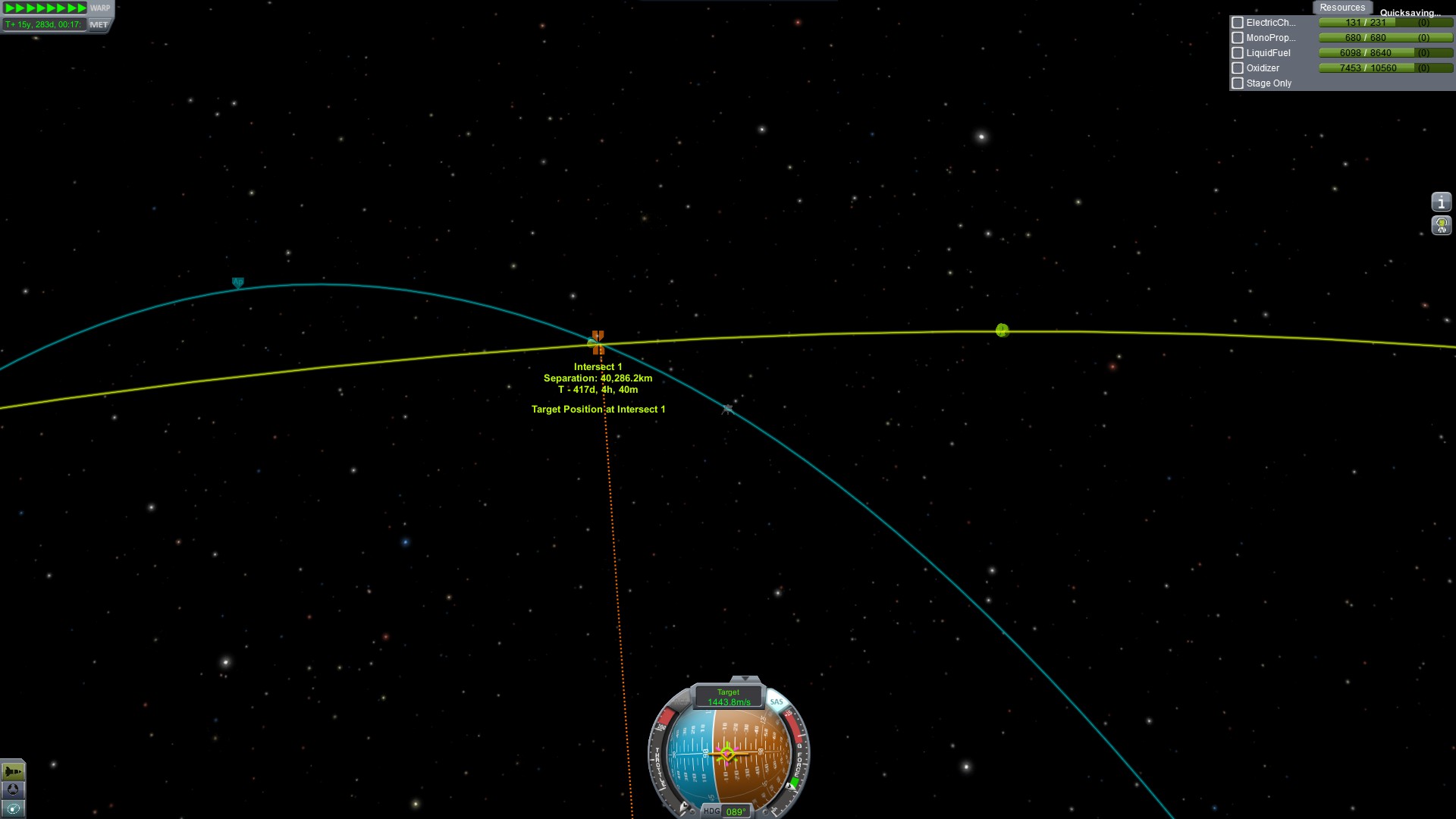This screenshot has height=819, width=1456.
Task: Open the Resources tab panel
Action: [x=1341, y=8]
